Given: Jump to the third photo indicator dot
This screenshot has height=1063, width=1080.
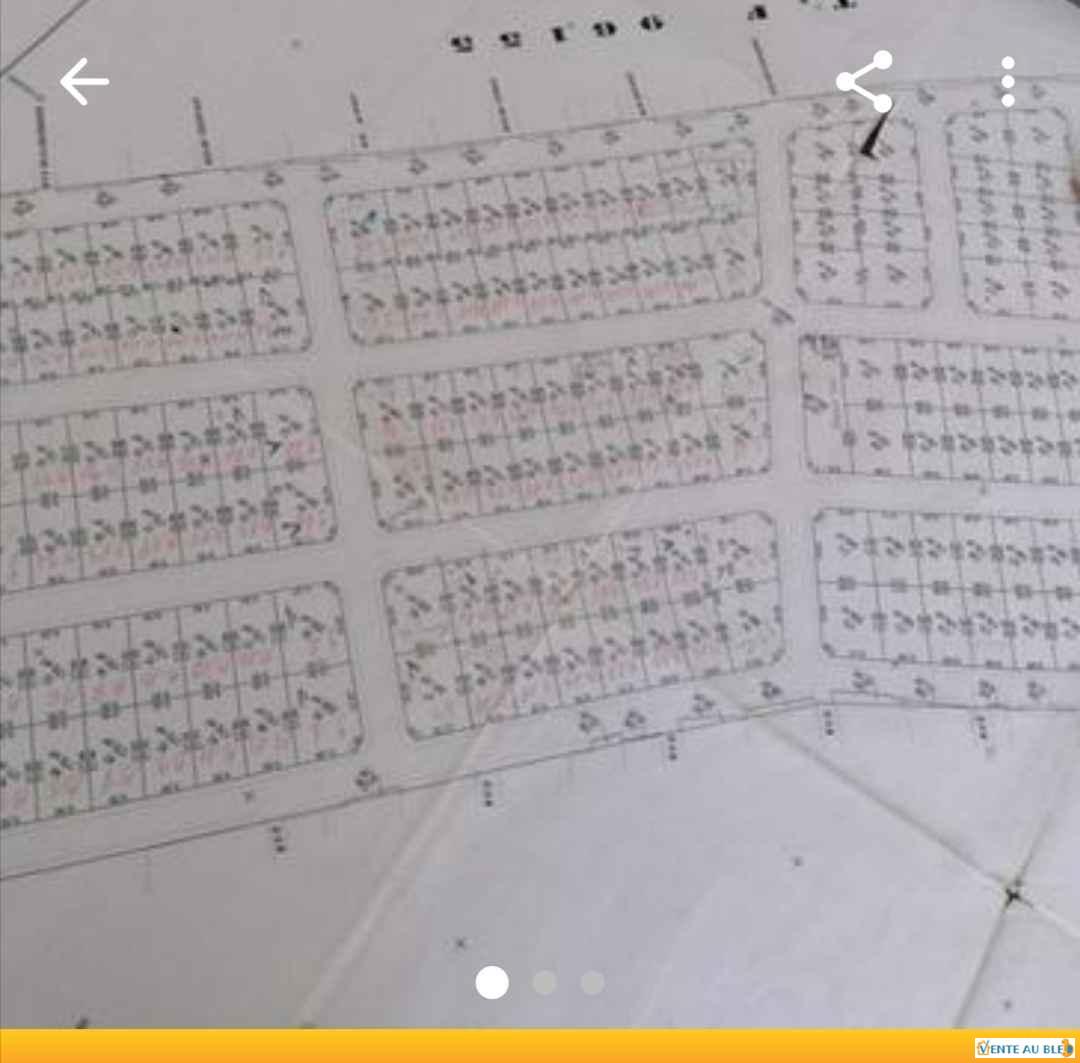Looking at the screenshot, I should (x=592, y=982).
